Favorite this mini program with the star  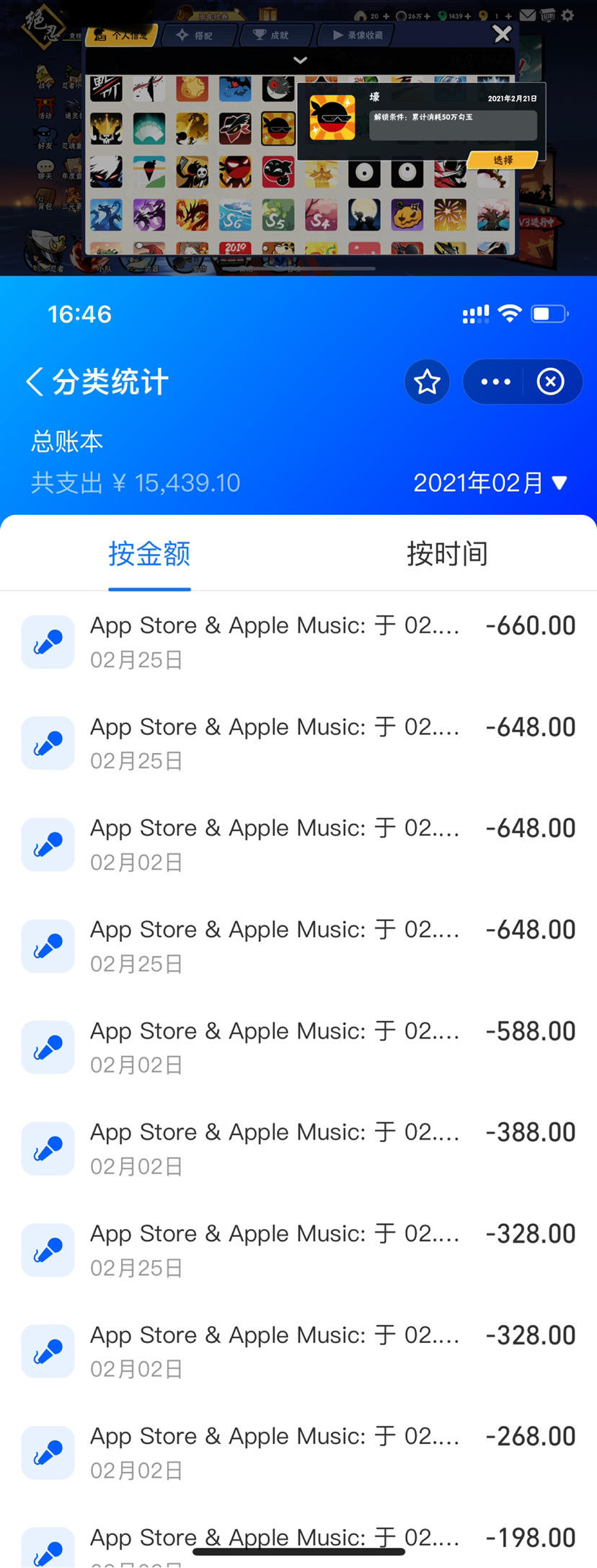pos(427,382)
